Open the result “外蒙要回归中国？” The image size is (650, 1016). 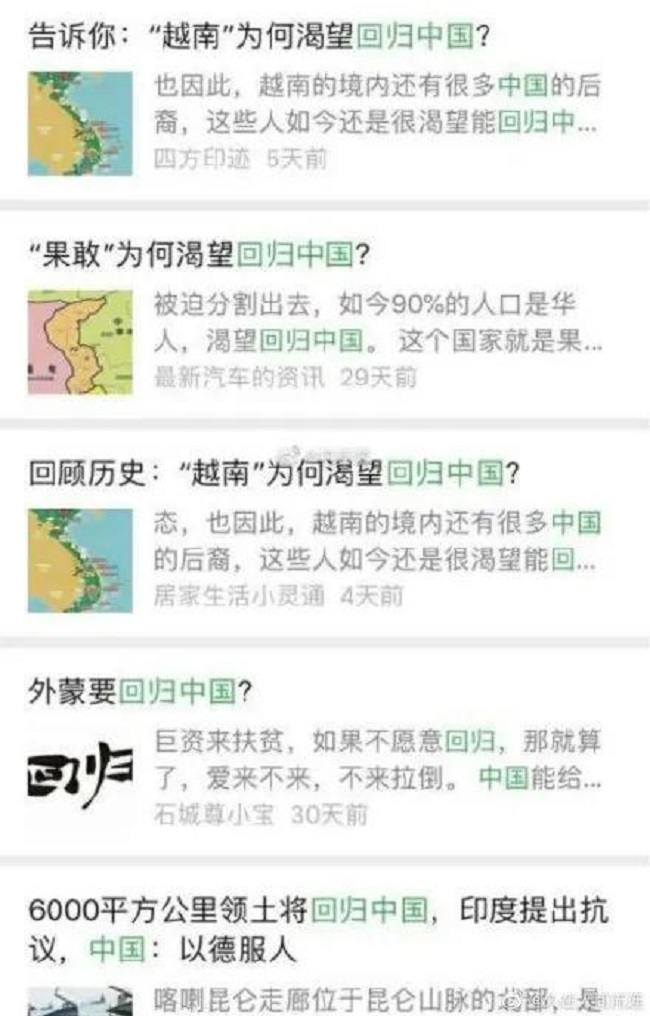click(140, 690)
